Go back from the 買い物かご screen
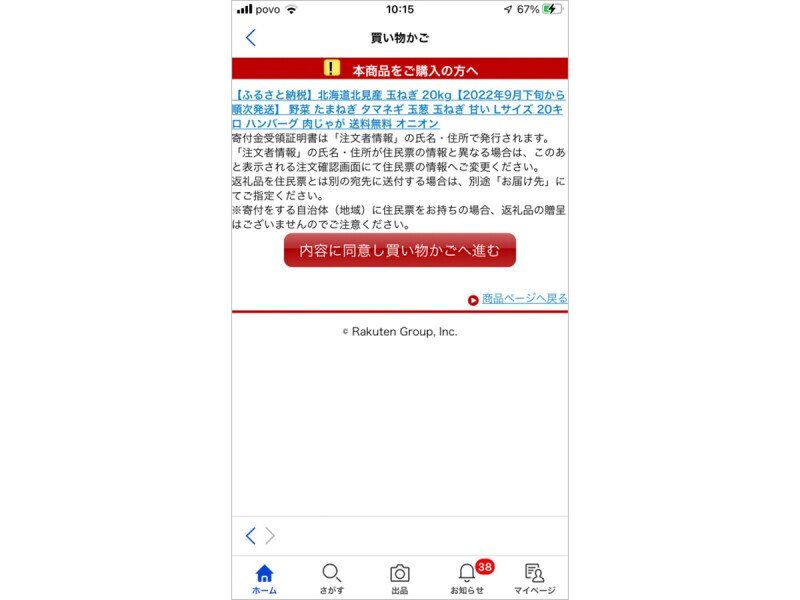 point(251,38)
